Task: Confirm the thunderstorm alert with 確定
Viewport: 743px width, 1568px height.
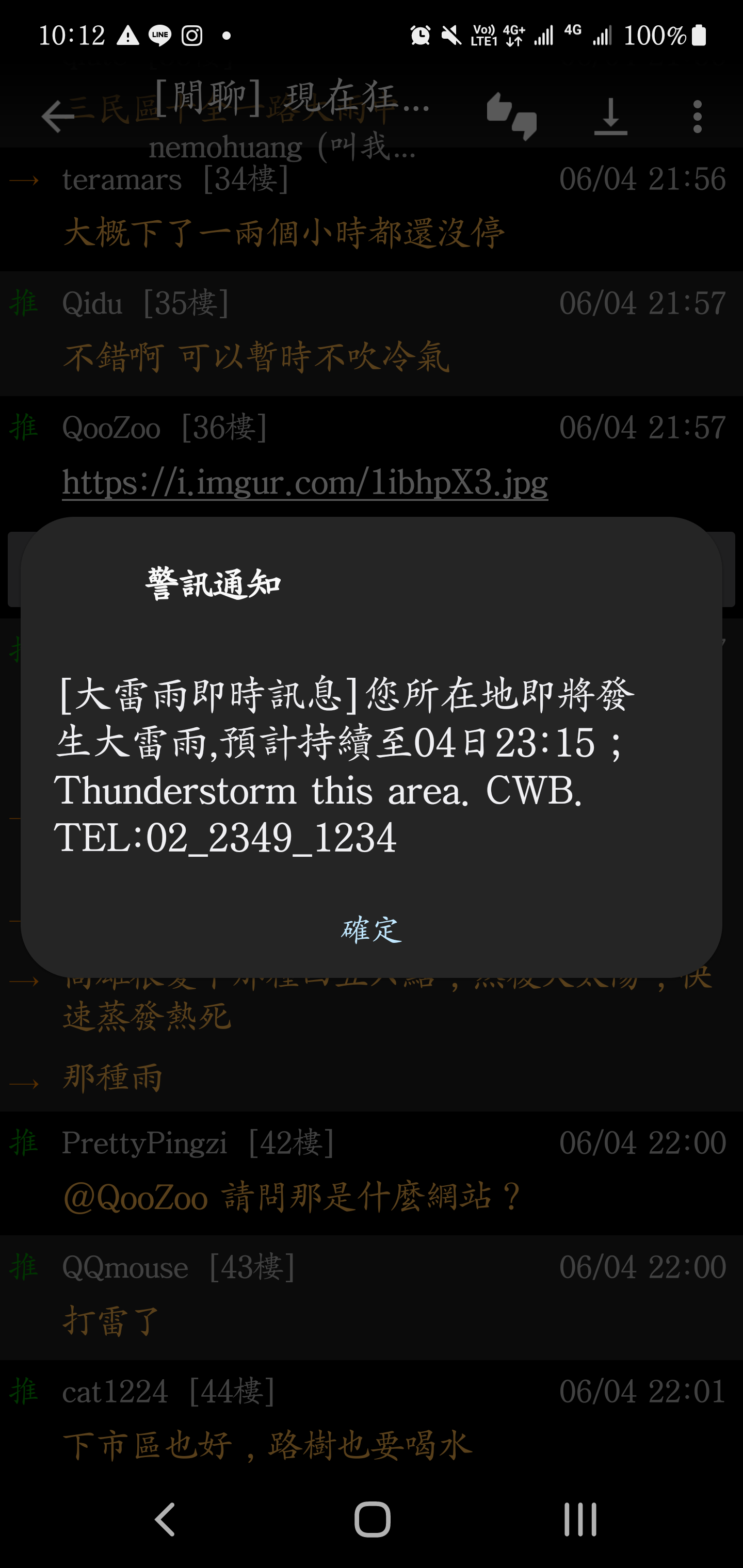Action: click(371, 929)
